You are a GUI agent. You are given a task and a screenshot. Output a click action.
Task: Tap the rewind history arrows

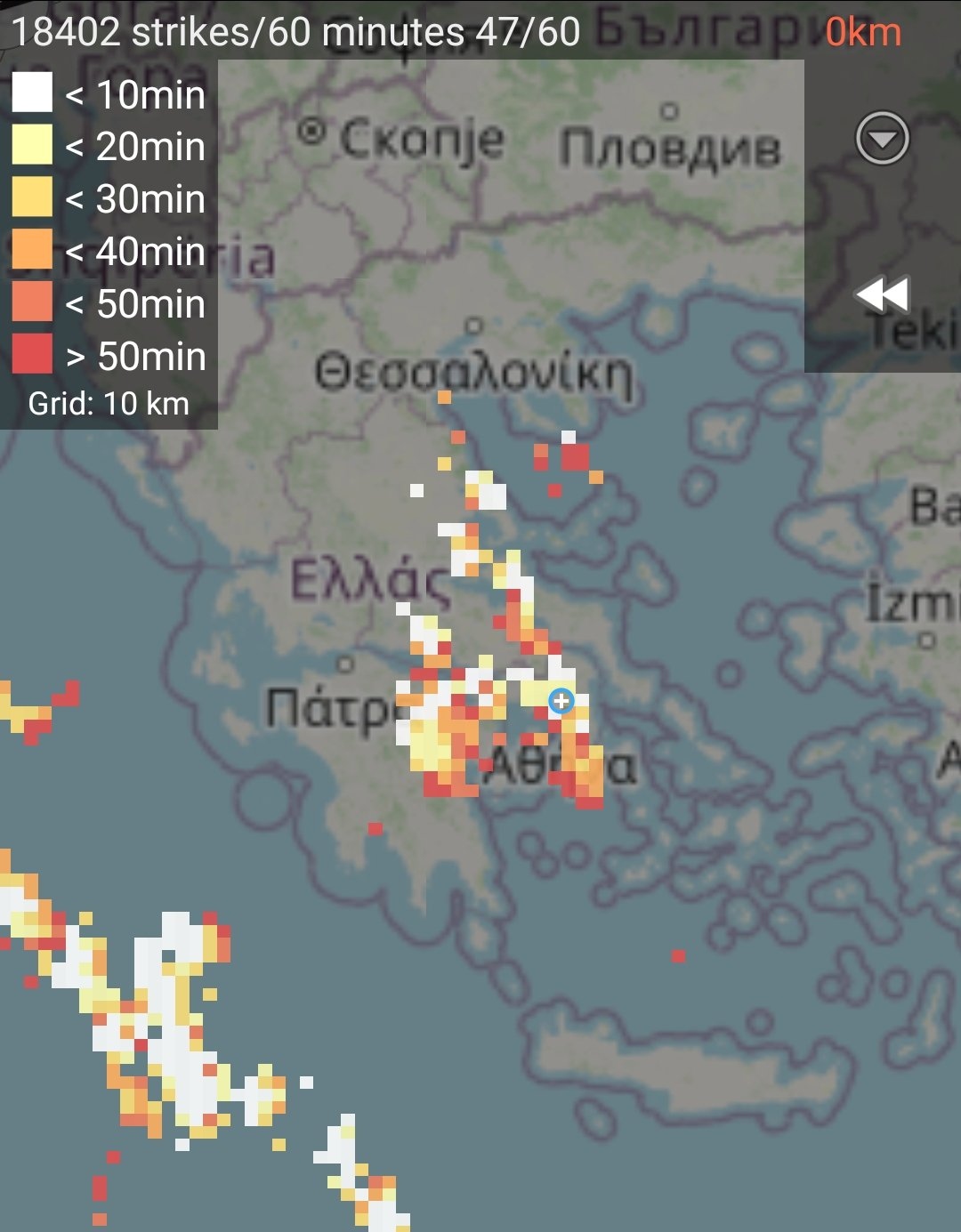point(881,295)
